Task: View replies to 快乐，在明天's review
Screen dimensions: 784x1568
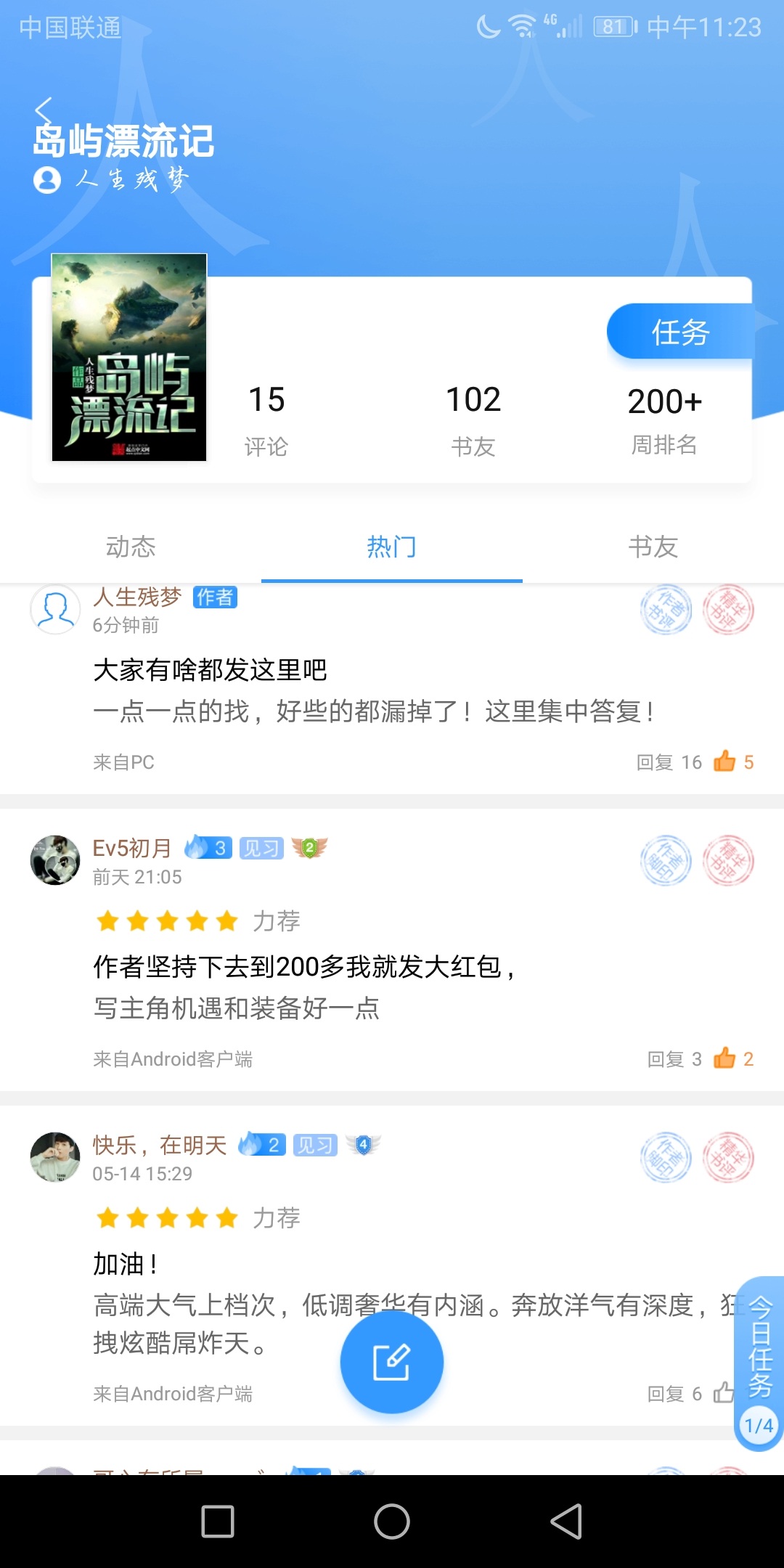Action: (x=674, y=1393)
